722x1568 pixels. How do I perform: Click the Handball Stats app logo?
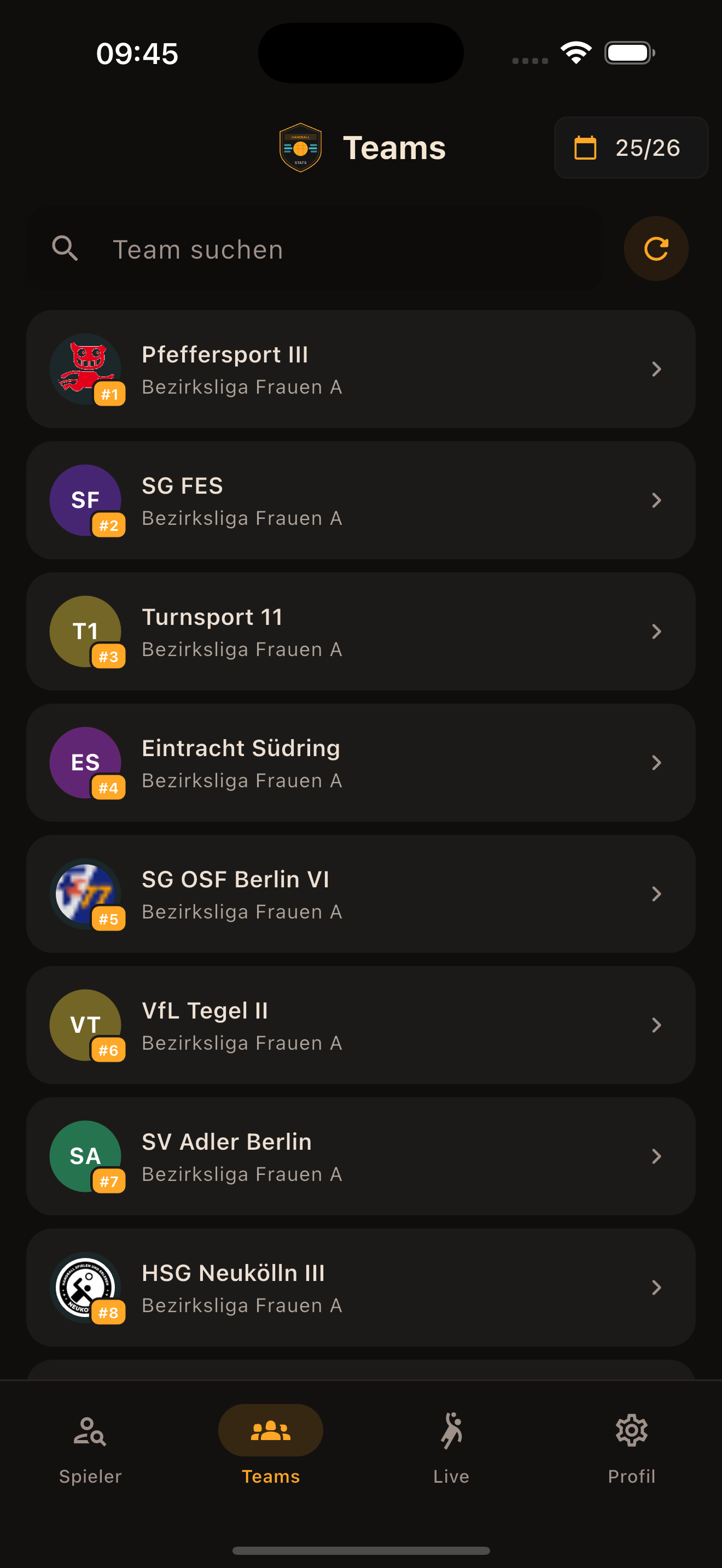pos(300,147)
